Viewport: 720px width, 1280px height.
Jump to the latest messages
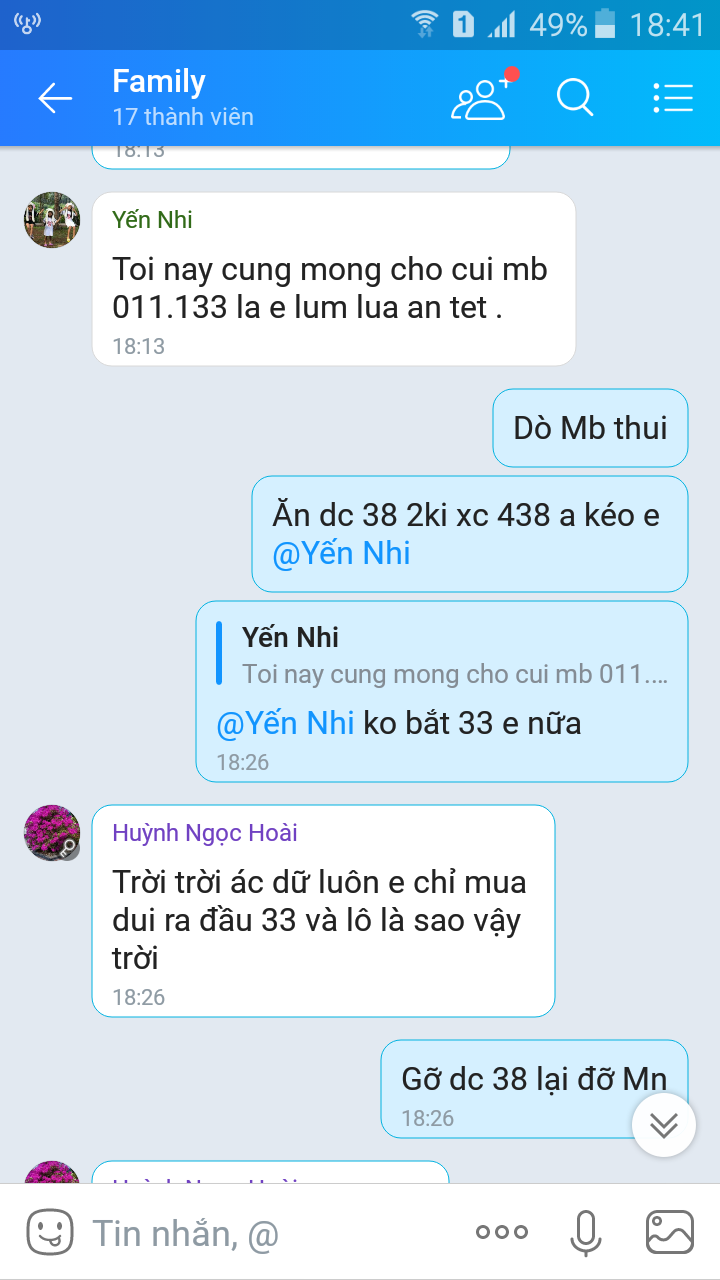pyautogui.click(x=663, y=1125)
